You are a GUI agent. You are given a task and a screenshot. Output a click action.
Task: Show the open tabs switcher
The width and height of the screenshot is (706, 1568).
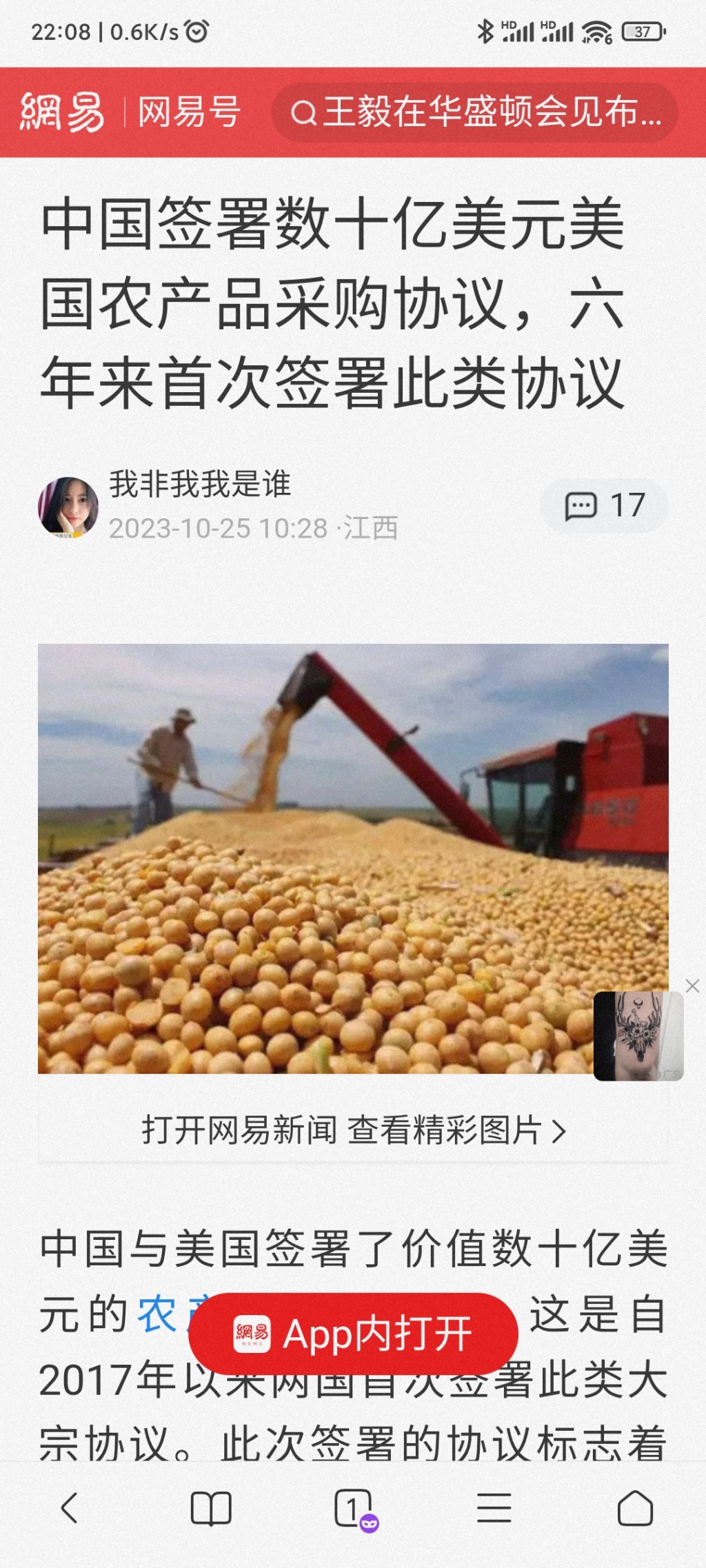click(353, 1508)
